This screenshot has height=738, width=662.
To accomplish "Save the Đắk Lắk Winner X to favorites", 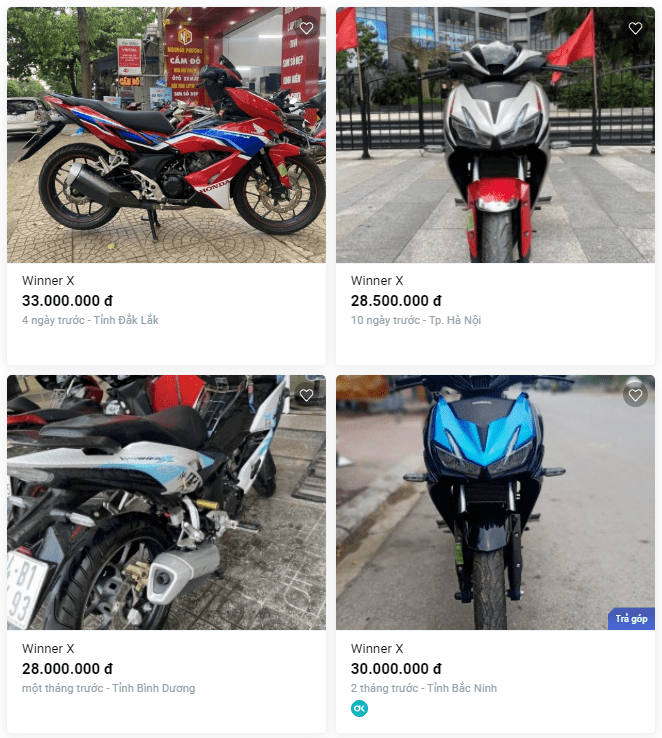I will 306,29.
